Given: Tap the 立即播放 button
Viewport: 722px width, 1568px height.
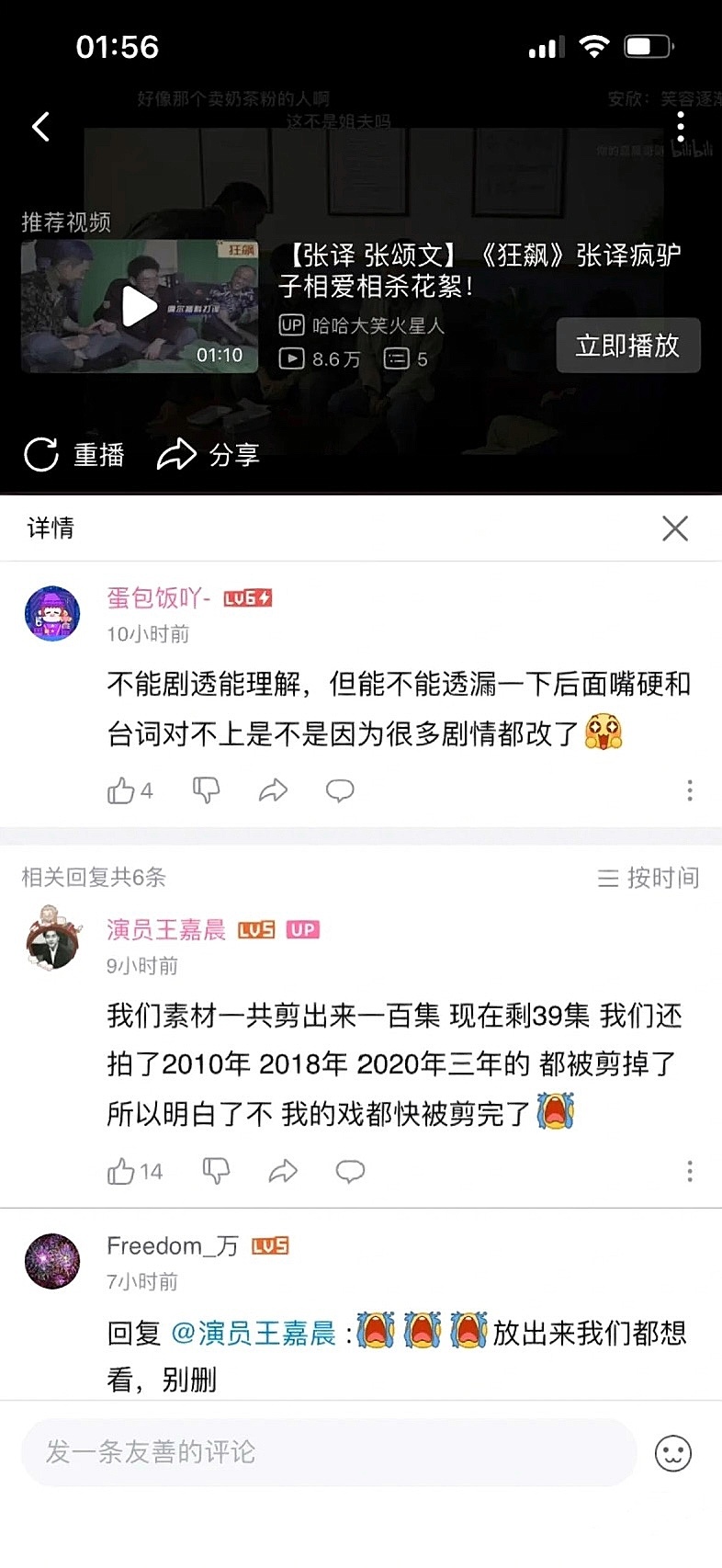Looking at the screenshot, I should click(627, 346).
